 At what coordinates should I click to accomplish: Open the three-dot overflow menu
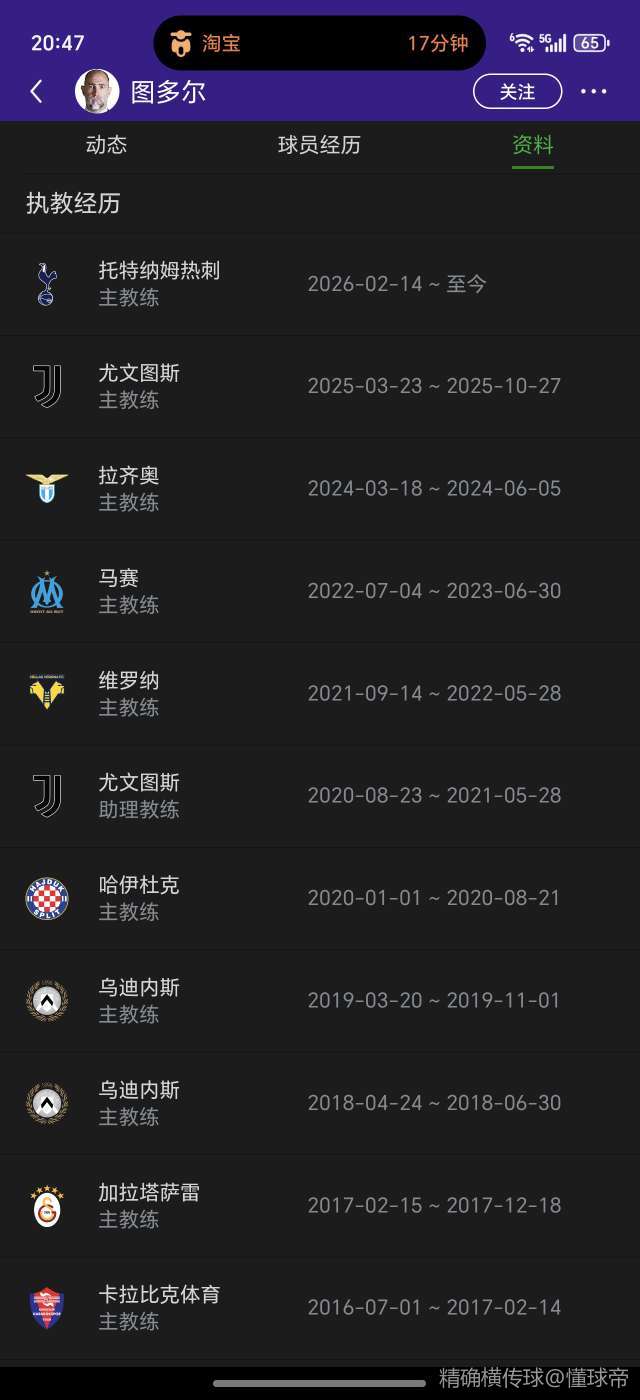pos(594,92)
